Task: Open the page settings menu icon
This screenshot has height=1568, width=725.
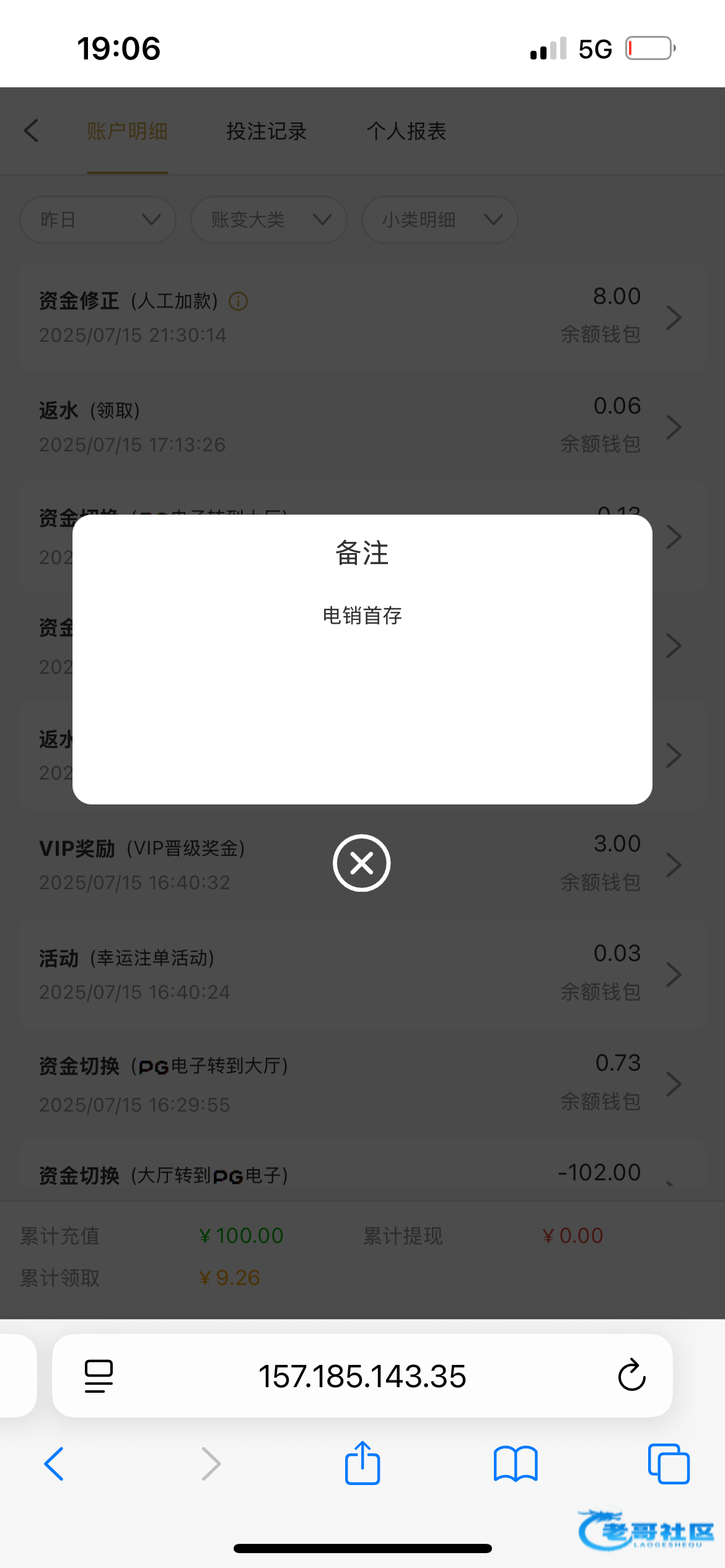Action: point(99,1376)
